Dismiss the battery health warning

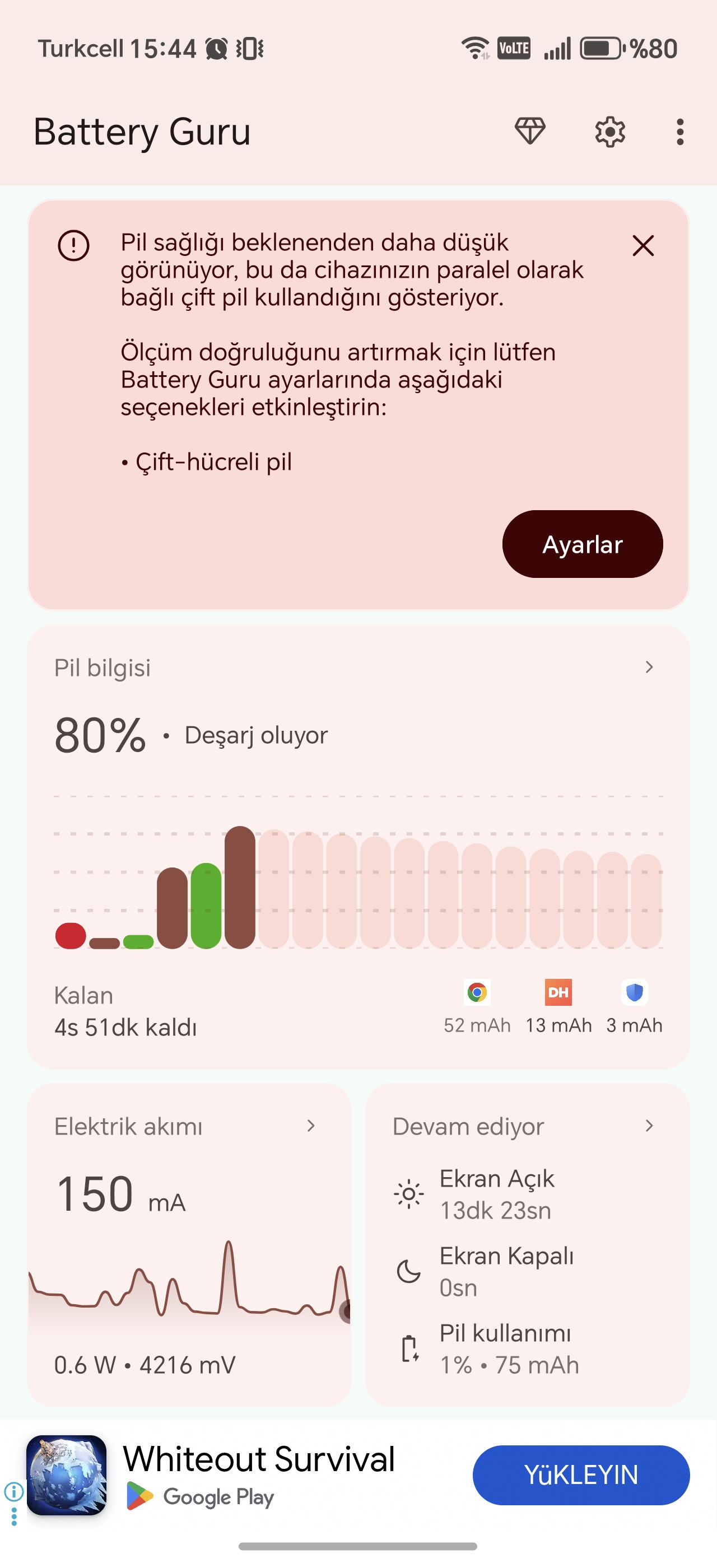642,246
